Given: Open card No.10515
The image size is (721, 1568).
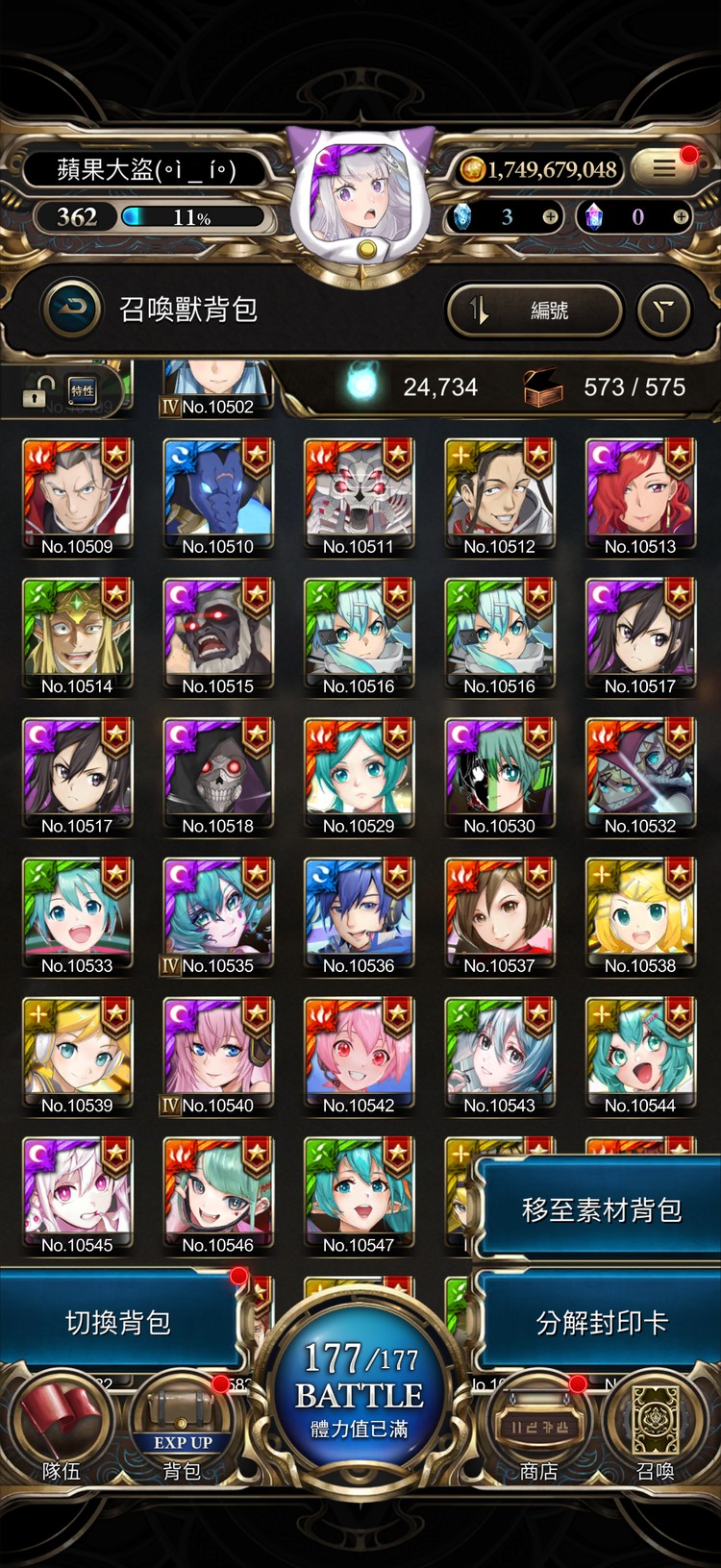Looking at the screenshot, I should [x=217, y=635].
